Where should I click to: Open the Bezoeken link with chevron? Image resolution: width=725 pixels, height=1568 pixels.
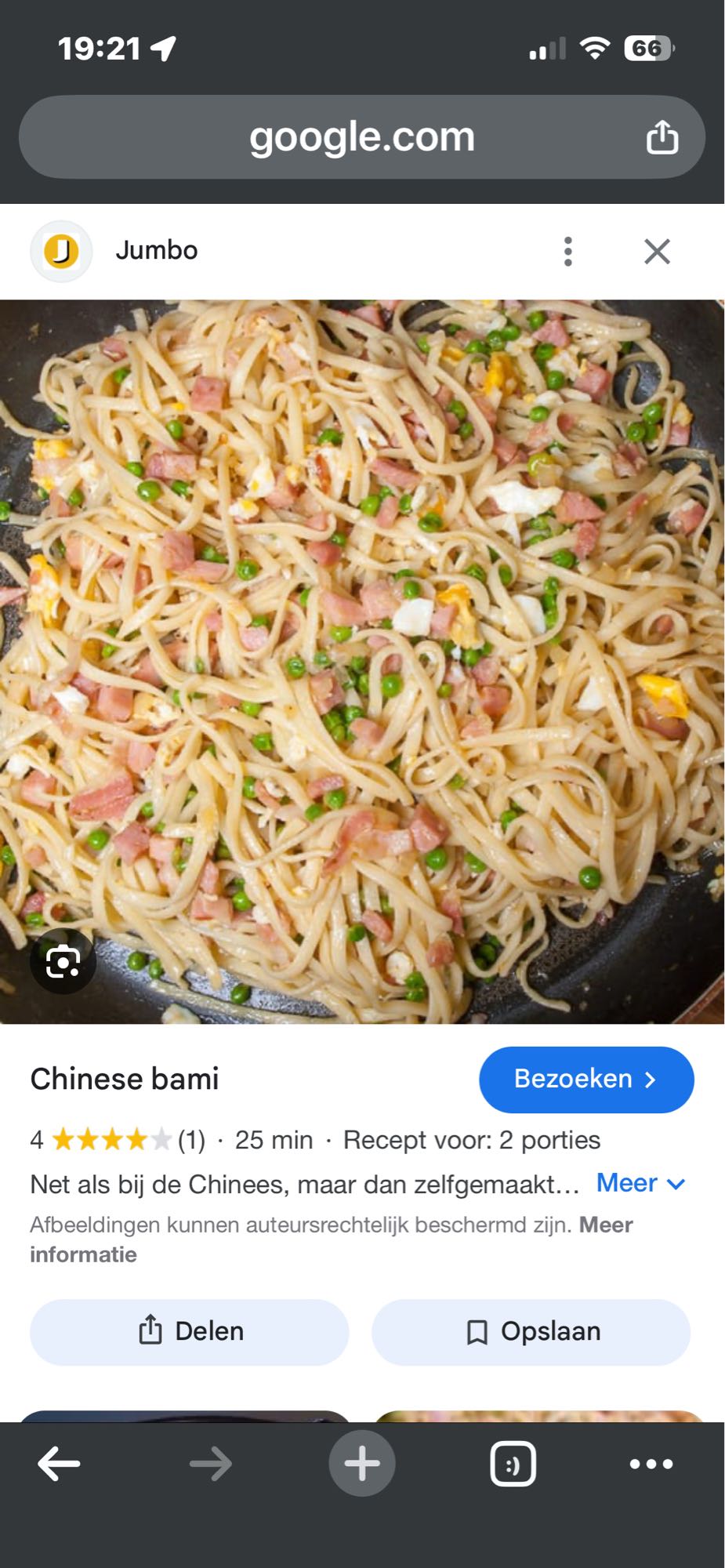point(585,1080)
